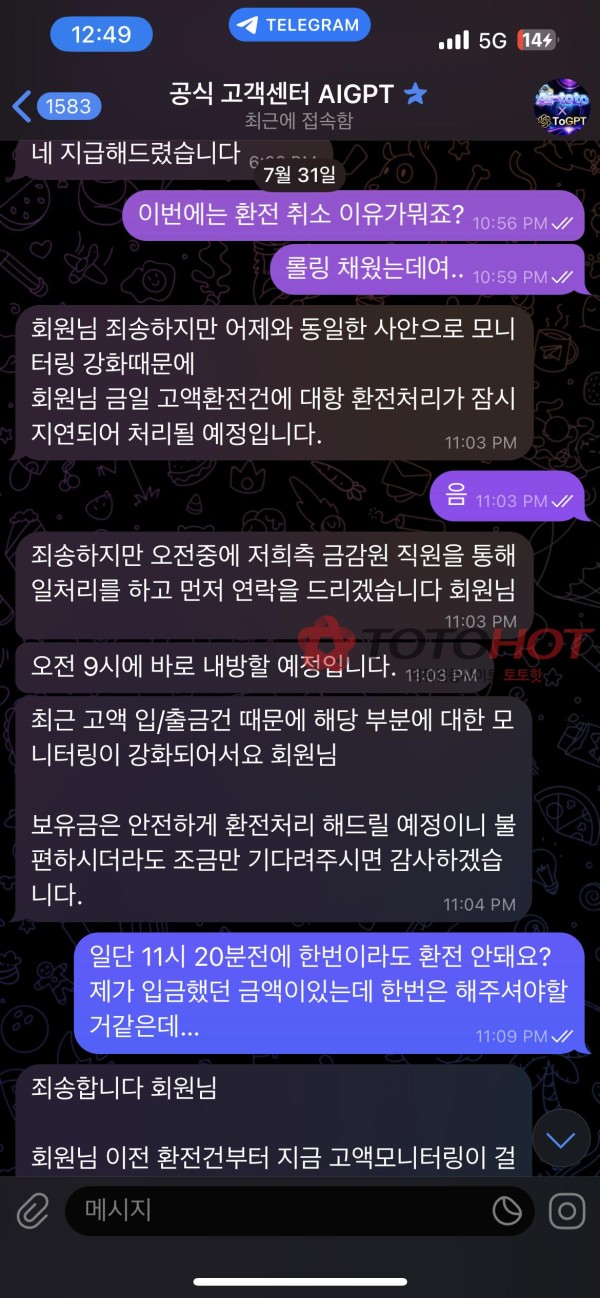
Task: Tap the attach file paperclip icon
Action: pyautogui.click(x=32, y=1212)
